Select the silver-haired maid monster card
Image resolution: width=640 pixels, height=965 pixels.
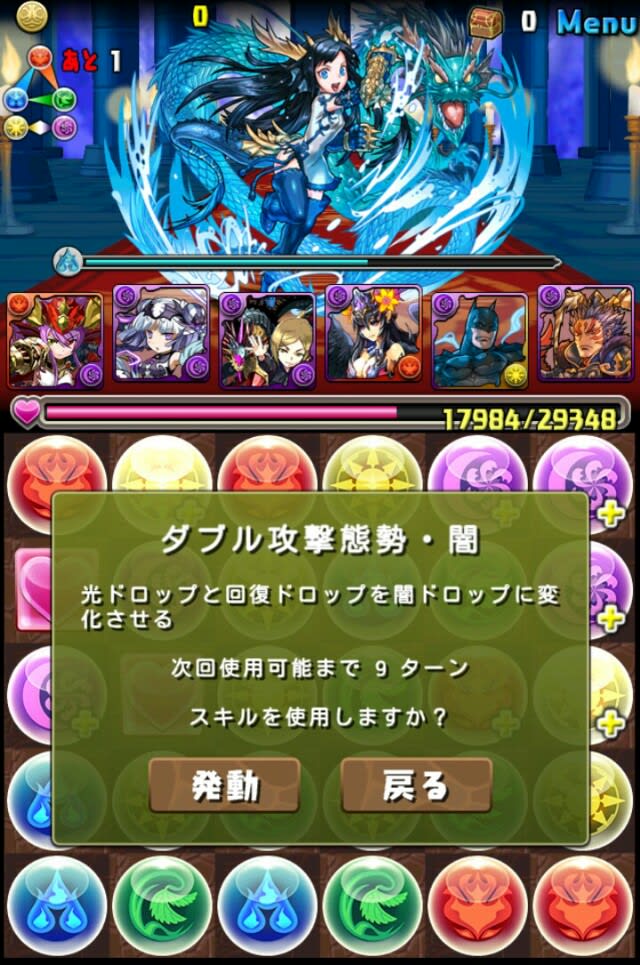[161, 340]
